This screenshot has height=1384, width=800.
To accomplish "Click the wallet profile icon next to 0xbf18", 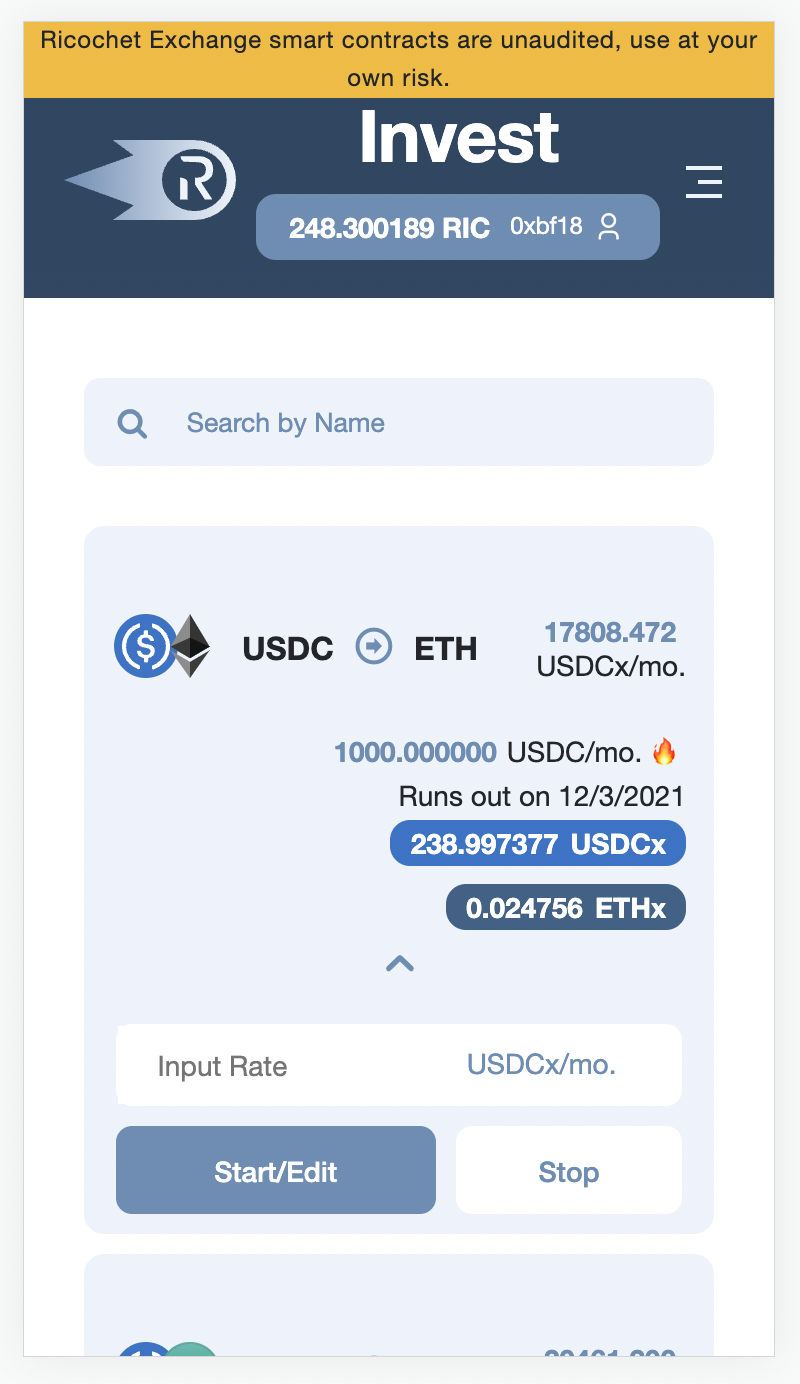I will pos(610,226).
